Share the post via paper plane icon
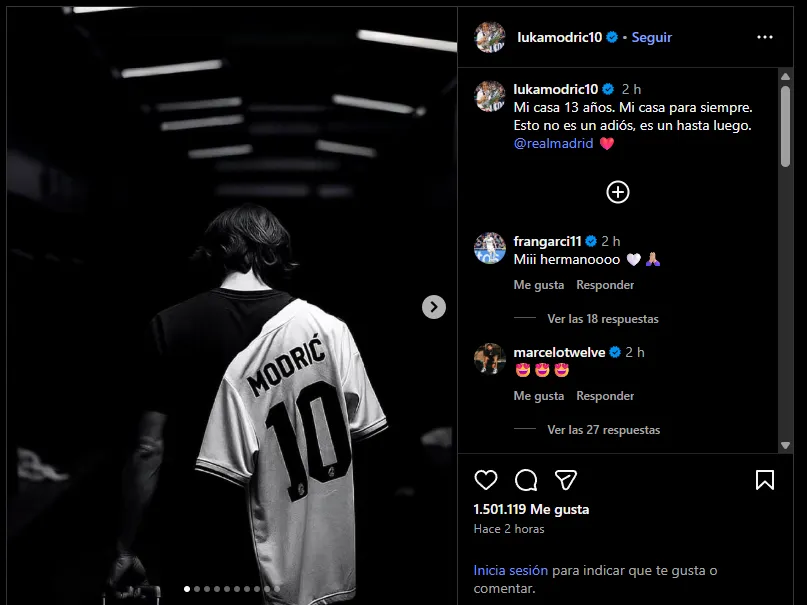Viewport: 807px width, 605px height. point(566,480)
